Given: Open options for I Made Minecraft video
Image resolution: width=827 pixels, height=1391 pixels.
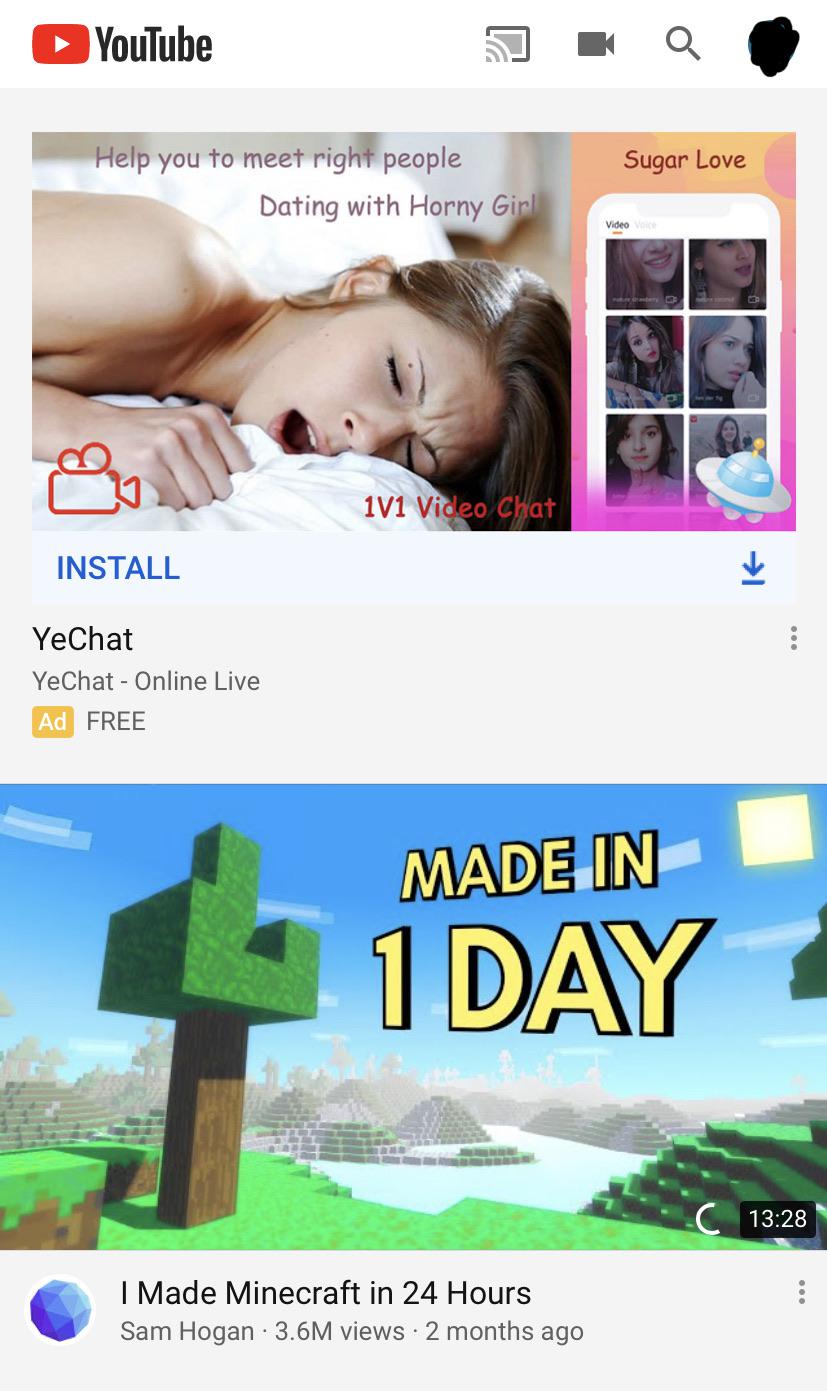Looking at the screenshot, I should click(801, 1292).
